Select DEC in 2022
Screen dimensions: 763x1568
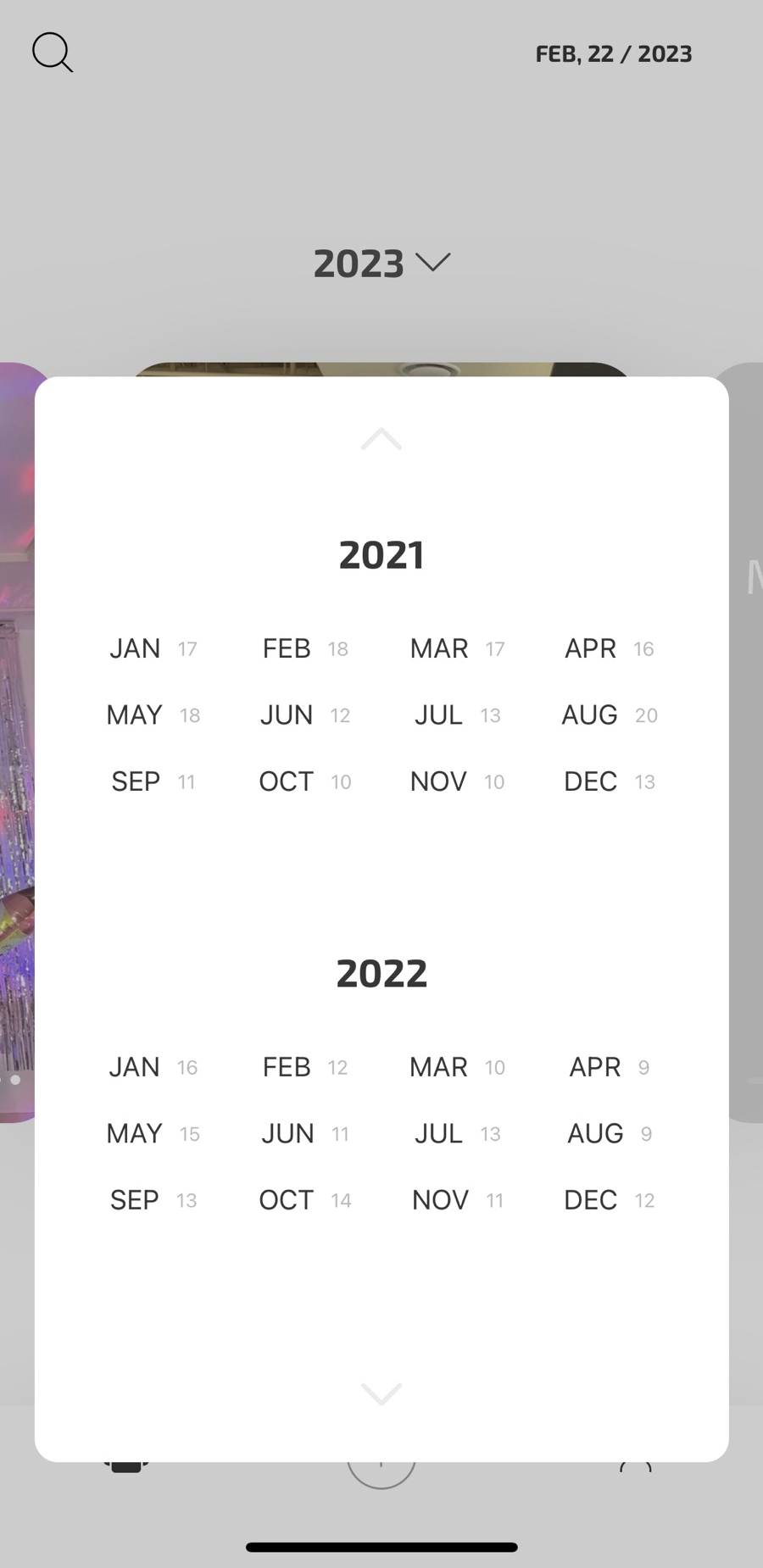[x=610, y=1200]
